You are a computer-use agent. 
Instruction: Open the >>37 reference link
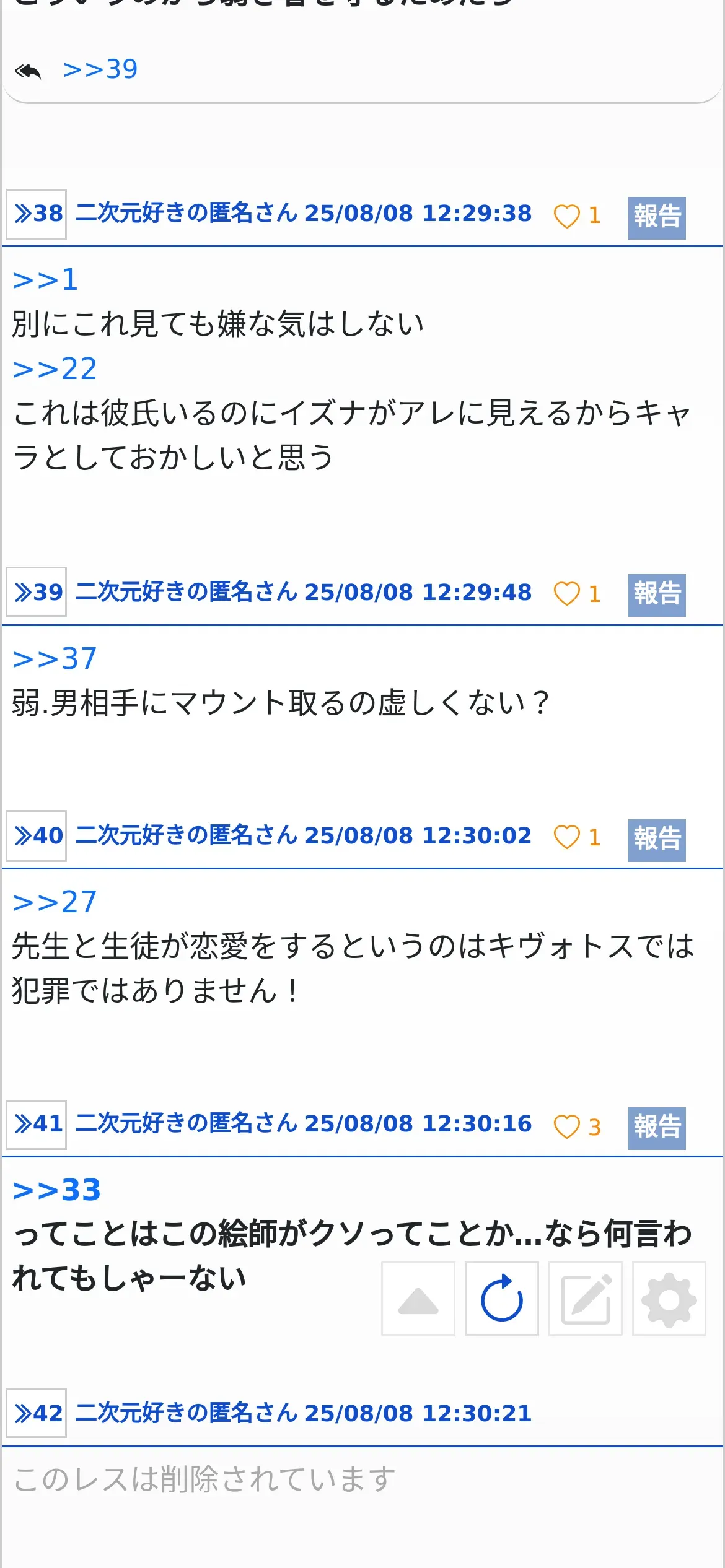pyautogui.click(x=55, y=658)
